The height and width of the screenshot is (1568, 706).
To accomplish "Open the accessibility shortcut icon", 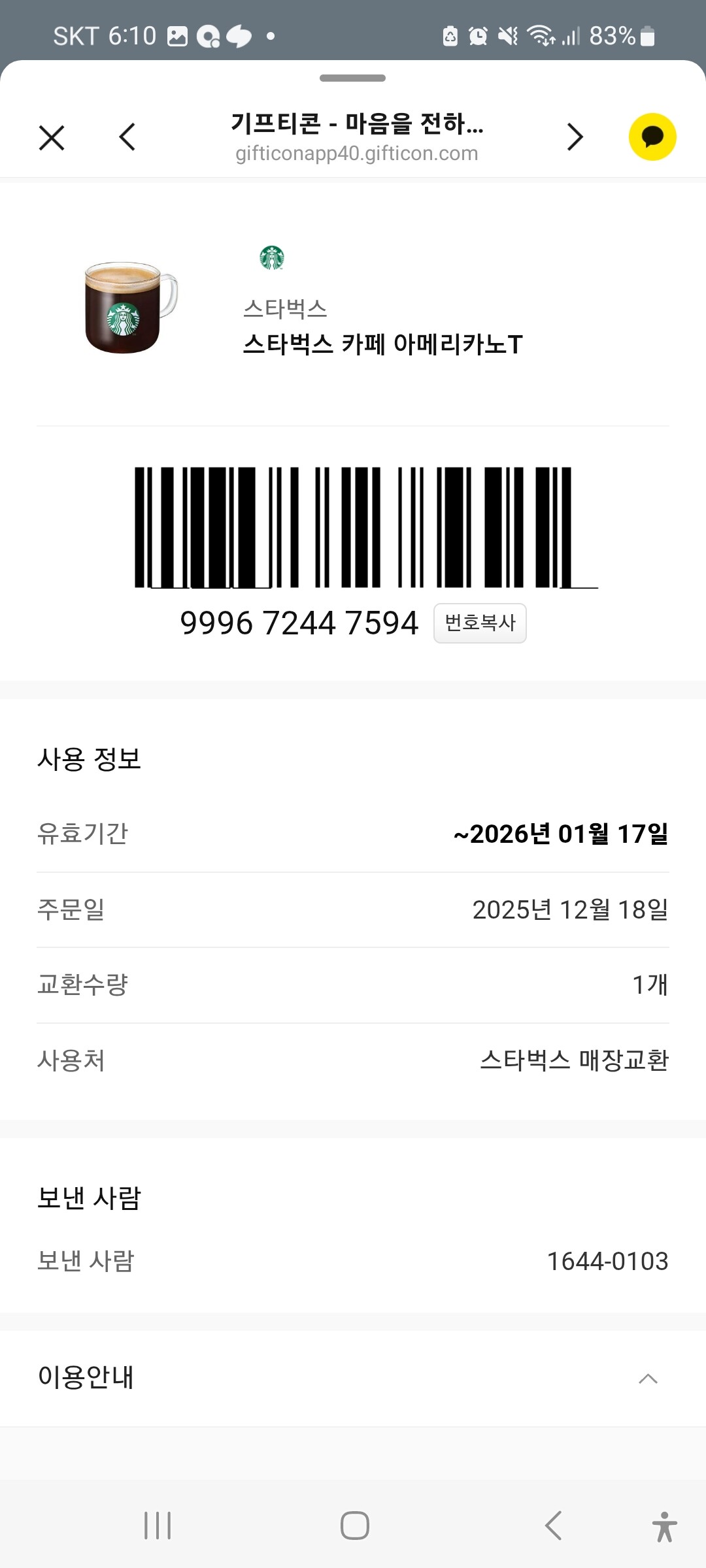I will (664, 1527).
